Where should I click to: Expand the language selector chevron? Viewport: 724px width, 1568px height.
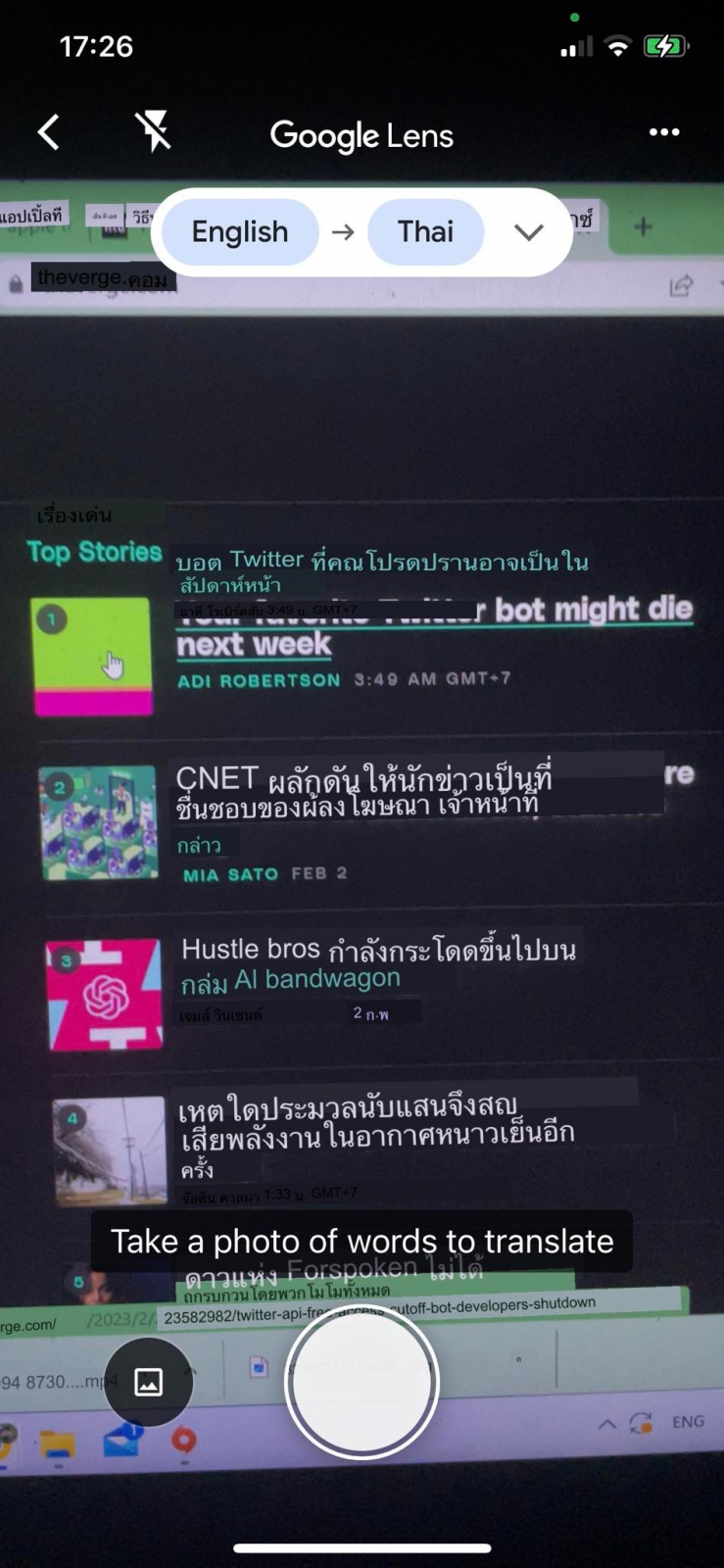pos(528,232)
